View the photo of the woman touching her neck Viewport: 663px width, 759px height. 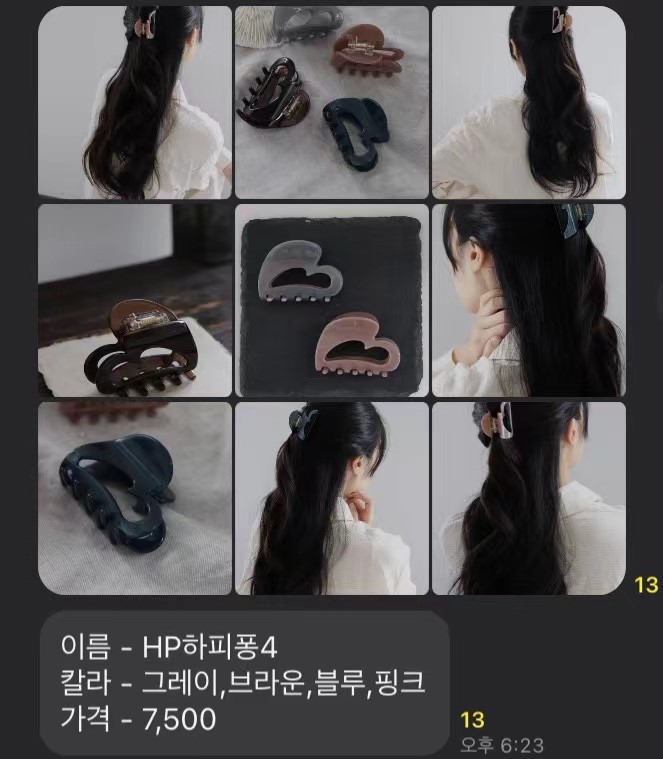click(528, 300)
